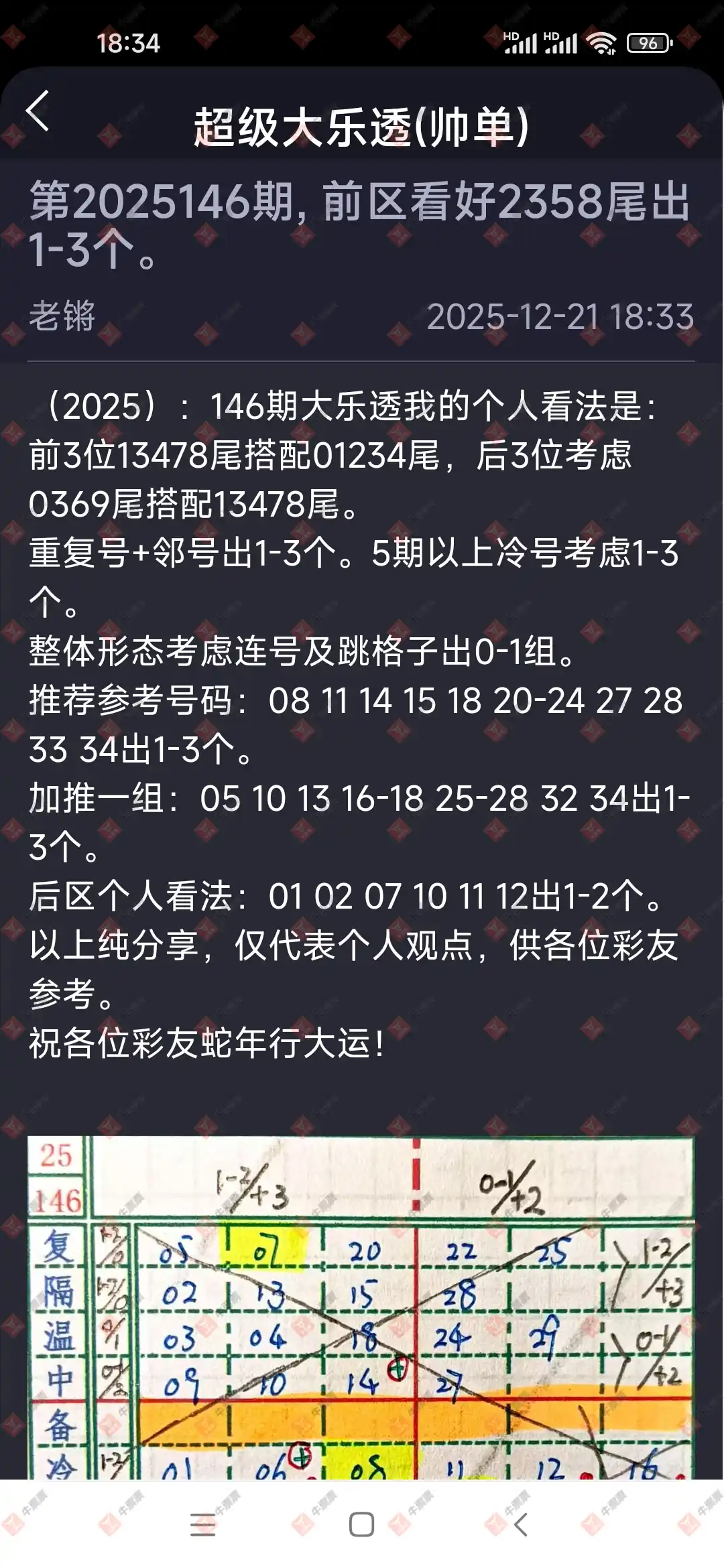Tap the WiFi status icon
The height and width of the screenshot is (1568, 724).
coord(602,42)
